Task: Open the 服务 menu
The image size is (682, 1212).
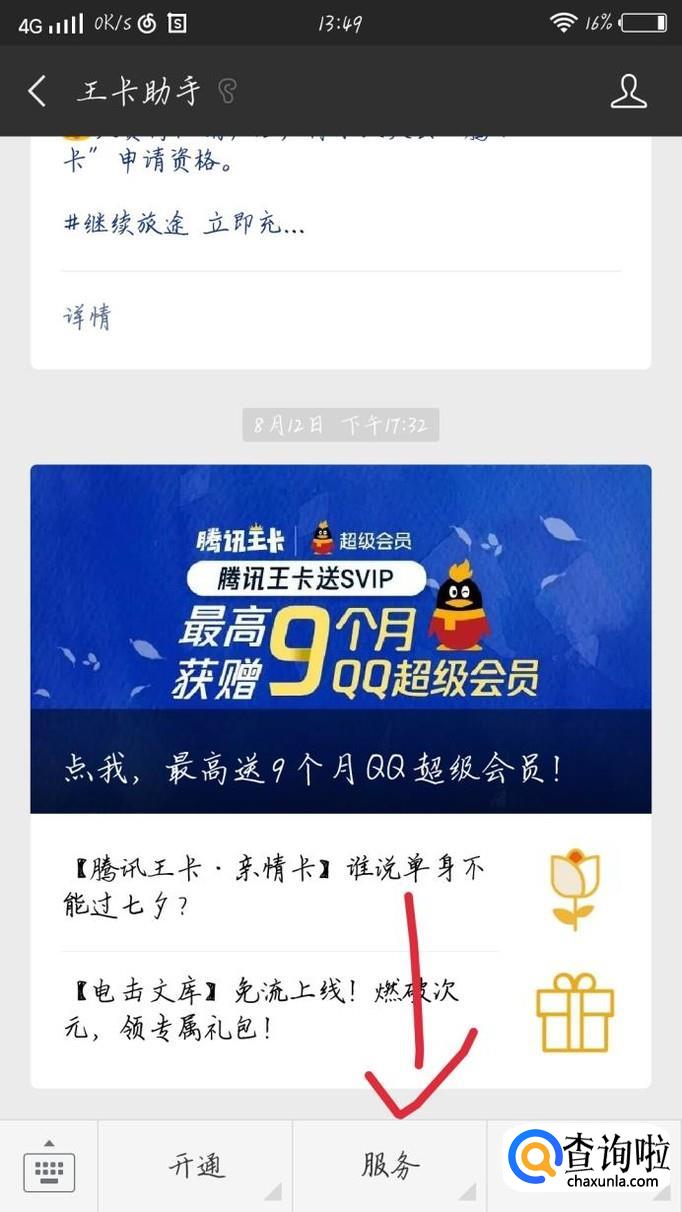Action: 390,1166
